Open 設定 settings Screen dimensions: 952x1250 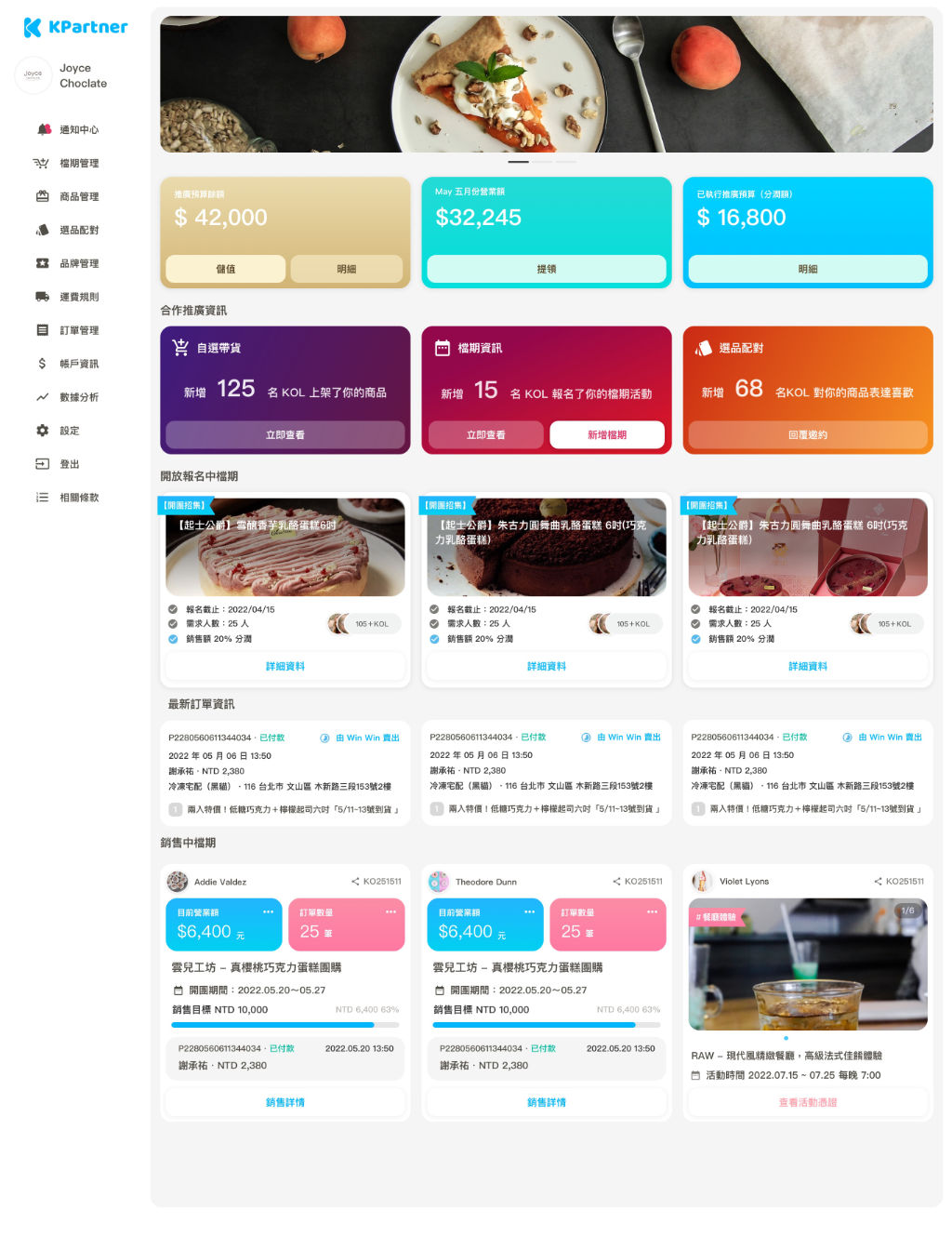(x=69, y=432)
